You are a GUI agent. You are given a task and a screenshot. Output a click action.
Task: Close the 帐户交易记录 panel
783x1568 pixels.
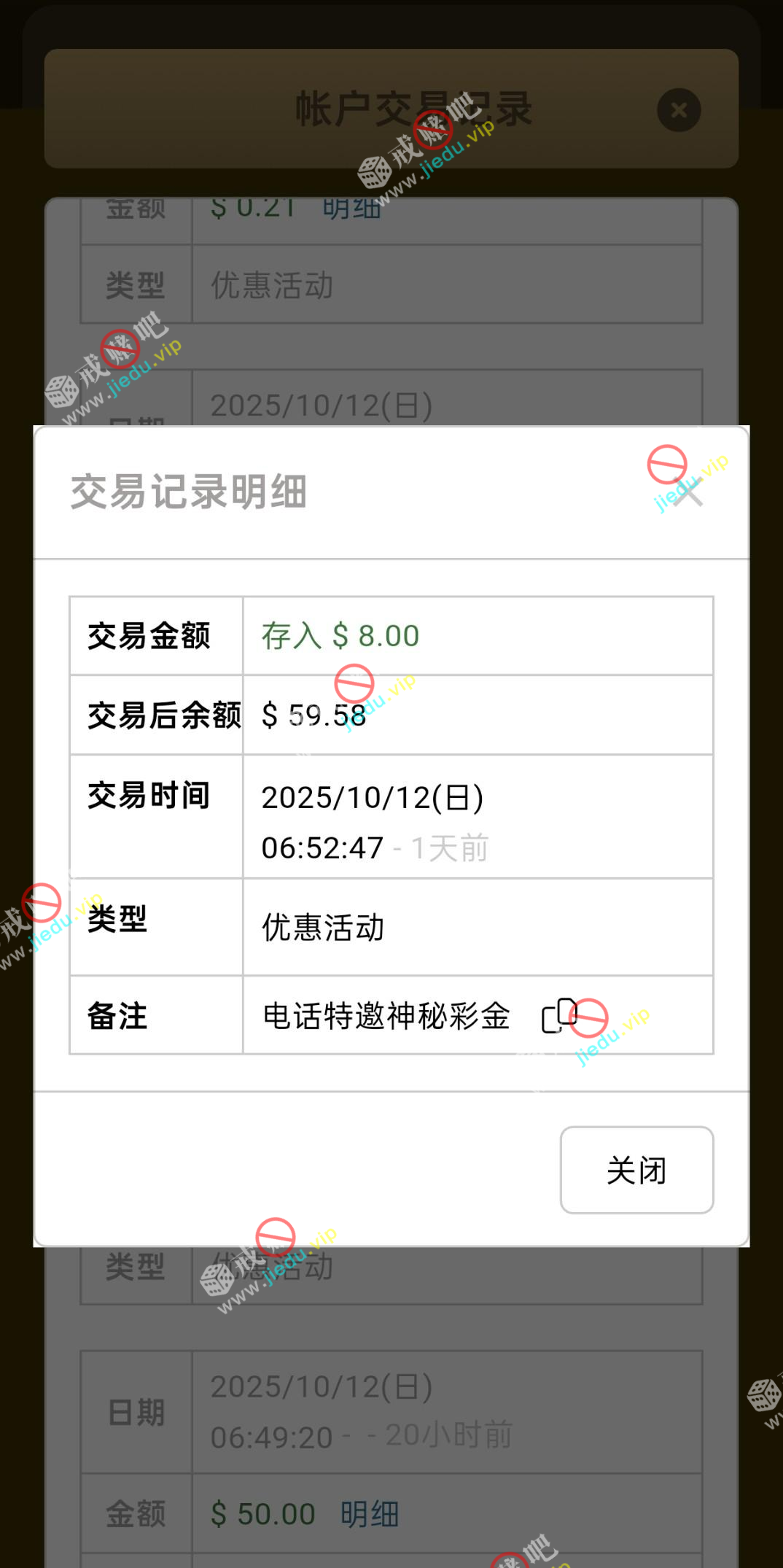[x=679, y=110]
